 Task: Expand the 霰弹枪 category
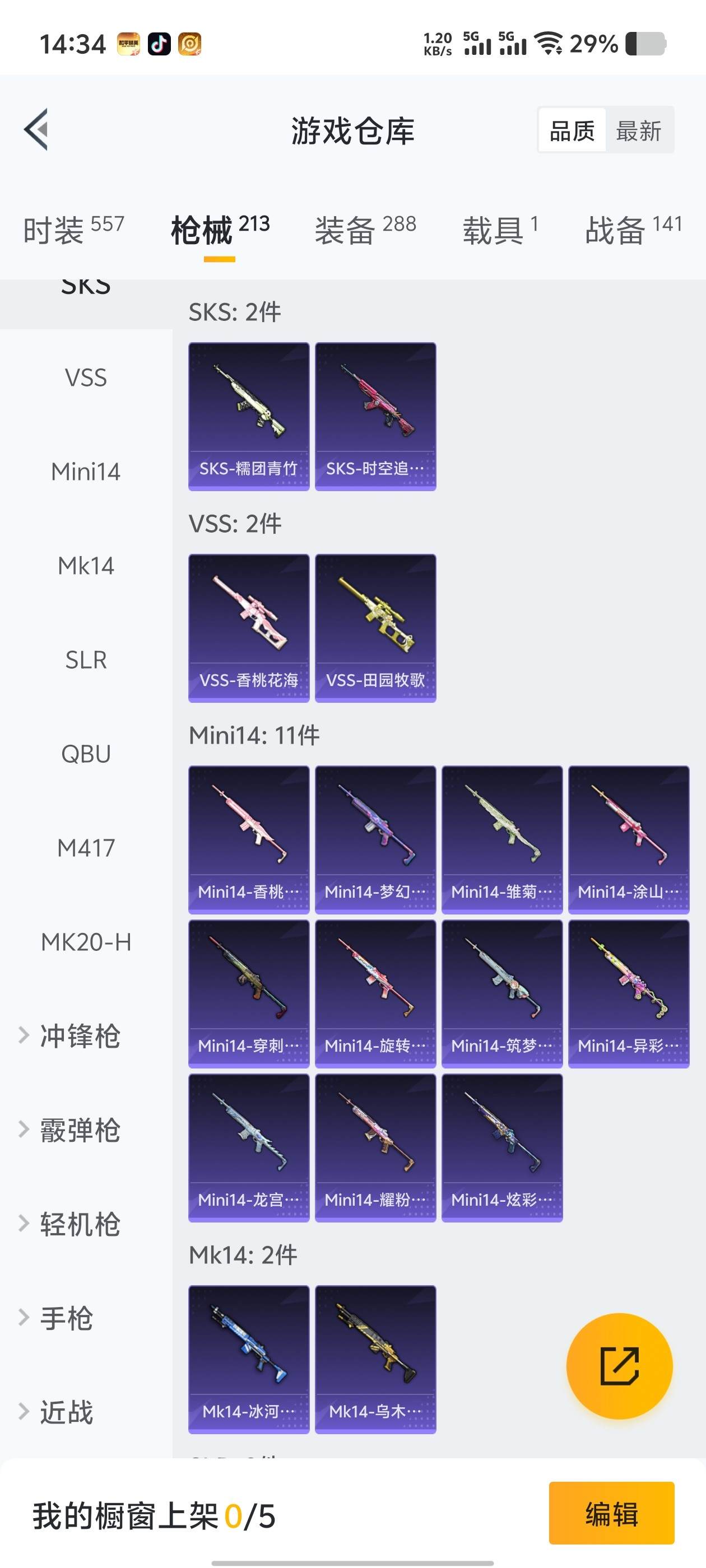click(x=79, y=1130)
